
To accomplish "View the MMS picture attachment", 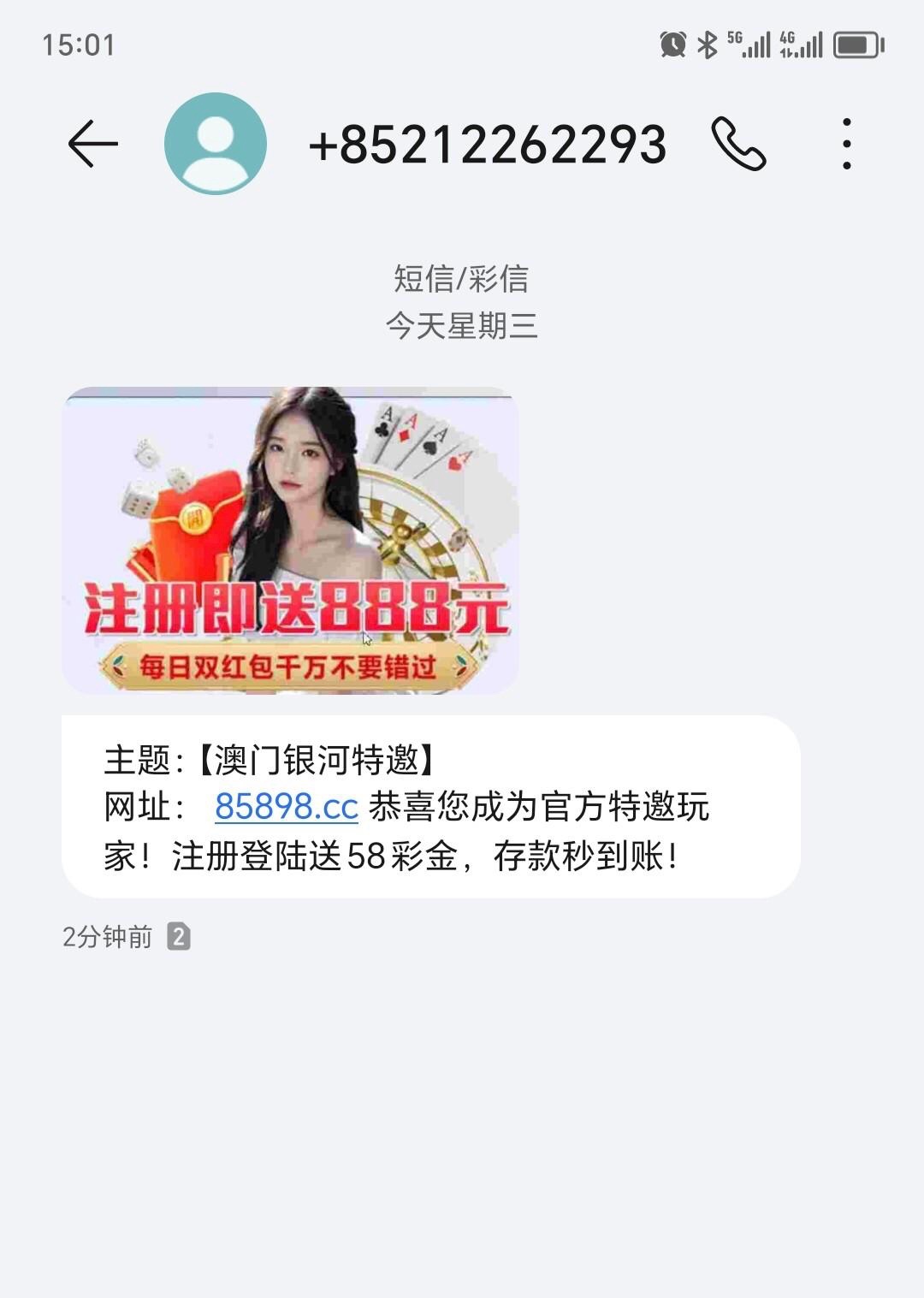I will (290, 540).
